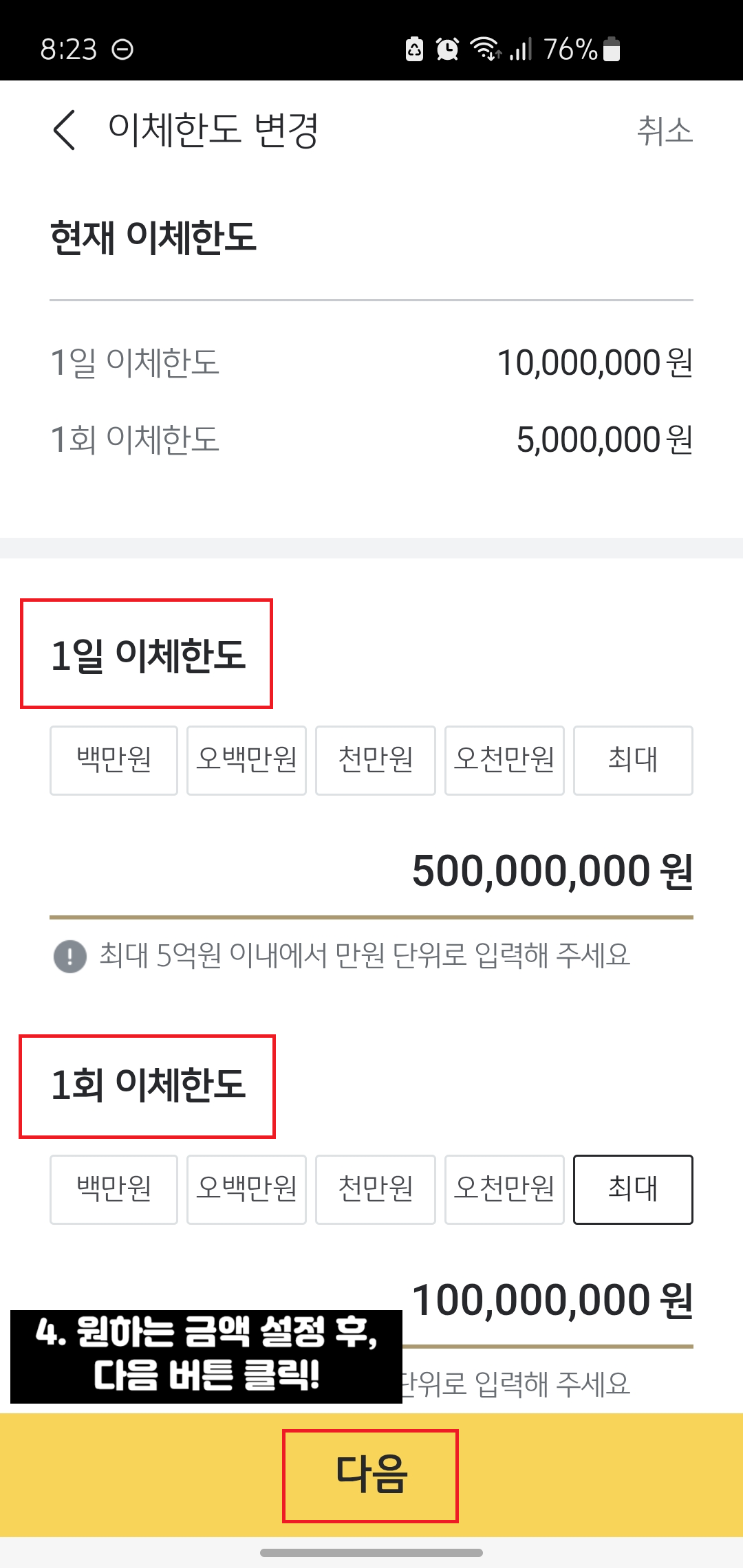Viewport: 743px width, 1568px height.
Task: Select 오백만원 preset under 1일 이체한도
Action: 246,761
